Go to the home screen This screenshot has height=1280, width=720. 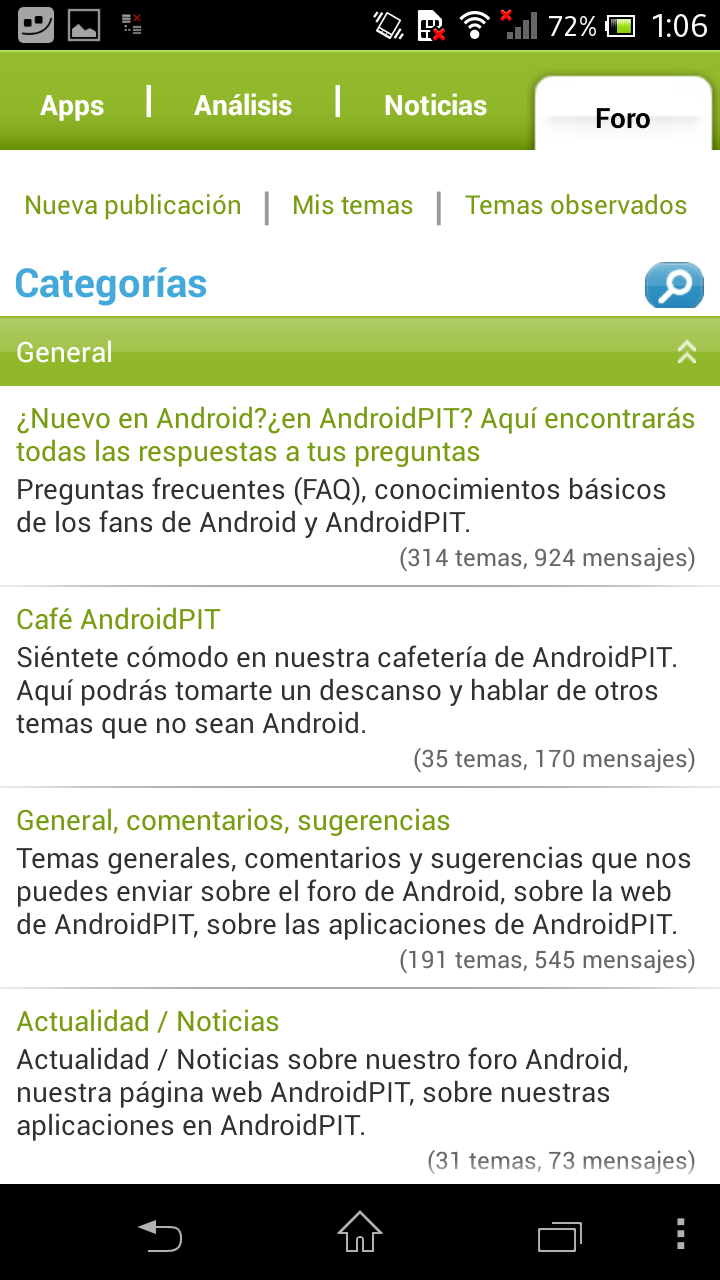coord(360,1234)
